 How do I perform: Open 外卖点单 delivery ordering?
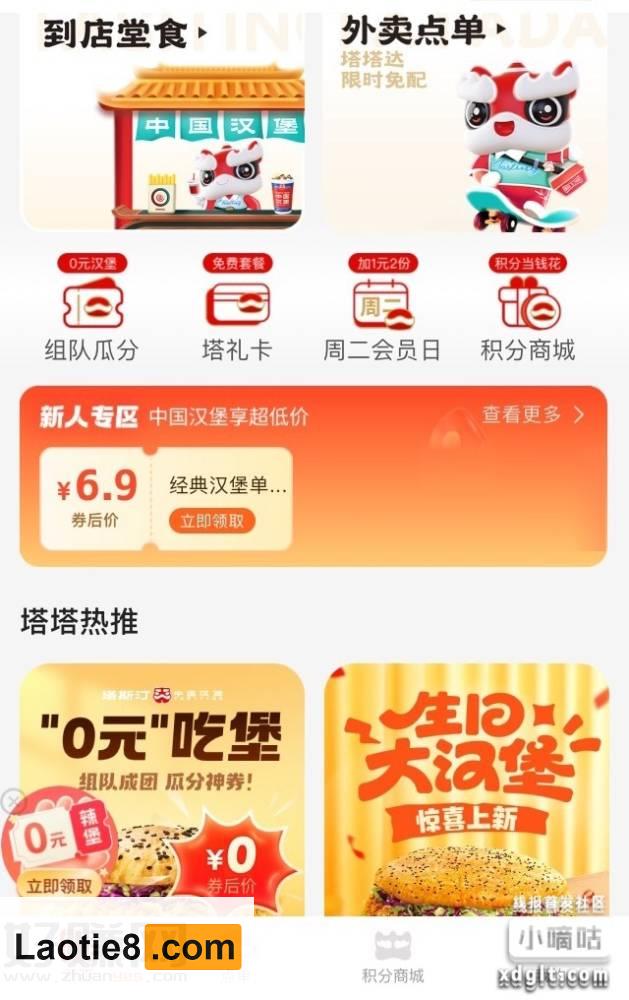coord(465,120)
